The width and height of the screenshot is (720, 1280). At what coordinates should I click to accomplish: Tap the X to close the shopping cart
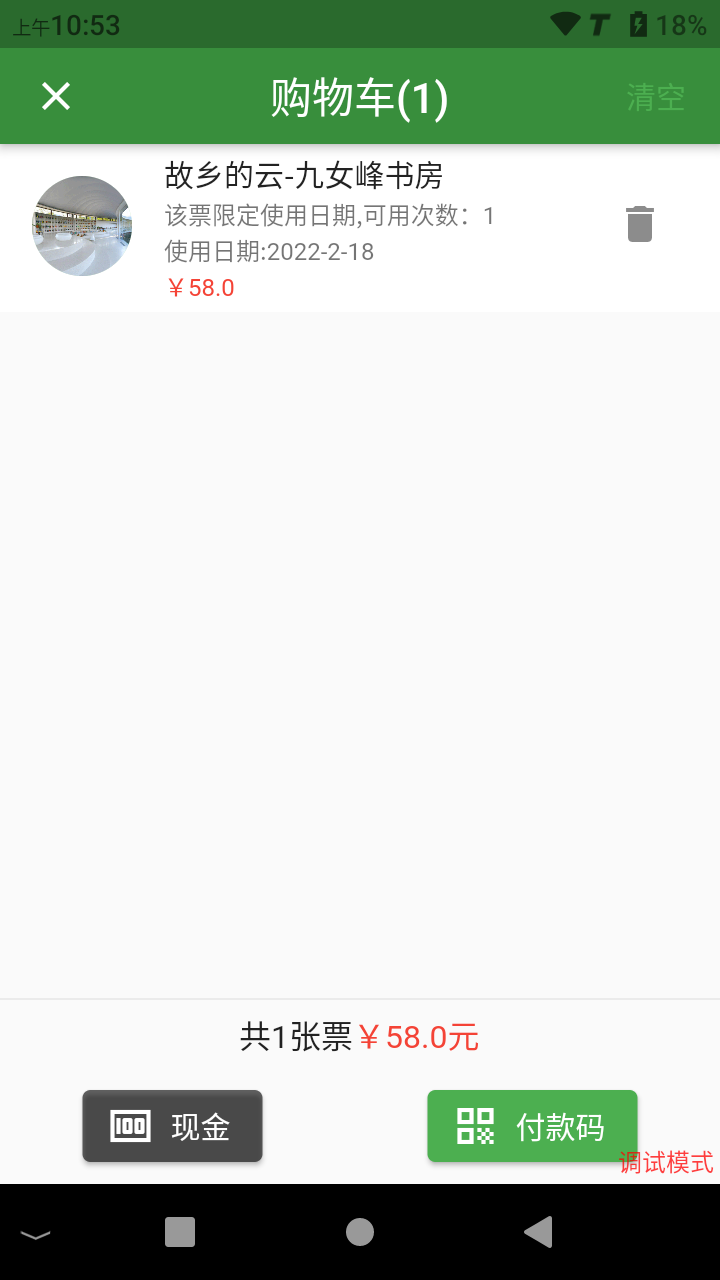(x=55, y=96)
